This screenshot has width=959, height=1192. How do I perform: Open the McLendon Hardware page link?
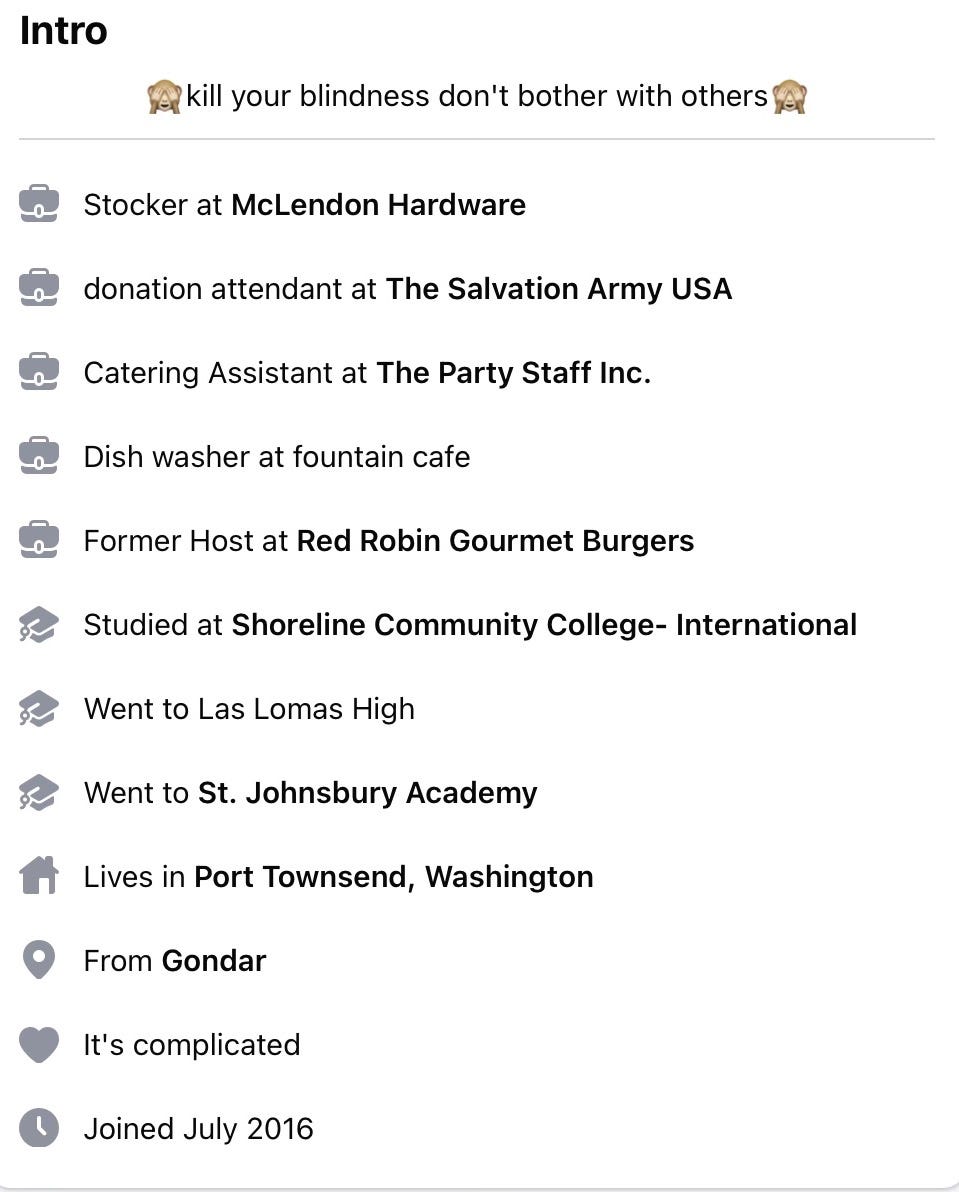tap(378, 205)
